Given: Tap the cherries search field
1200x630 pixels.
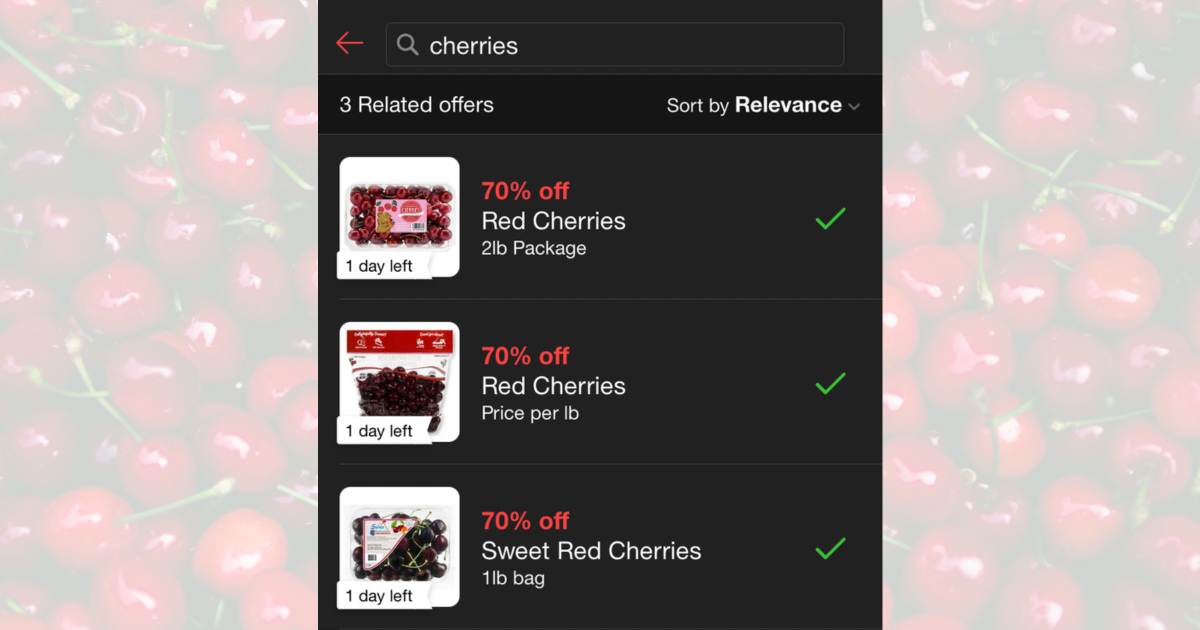Looking at the screenshot, I should [614, 45].
